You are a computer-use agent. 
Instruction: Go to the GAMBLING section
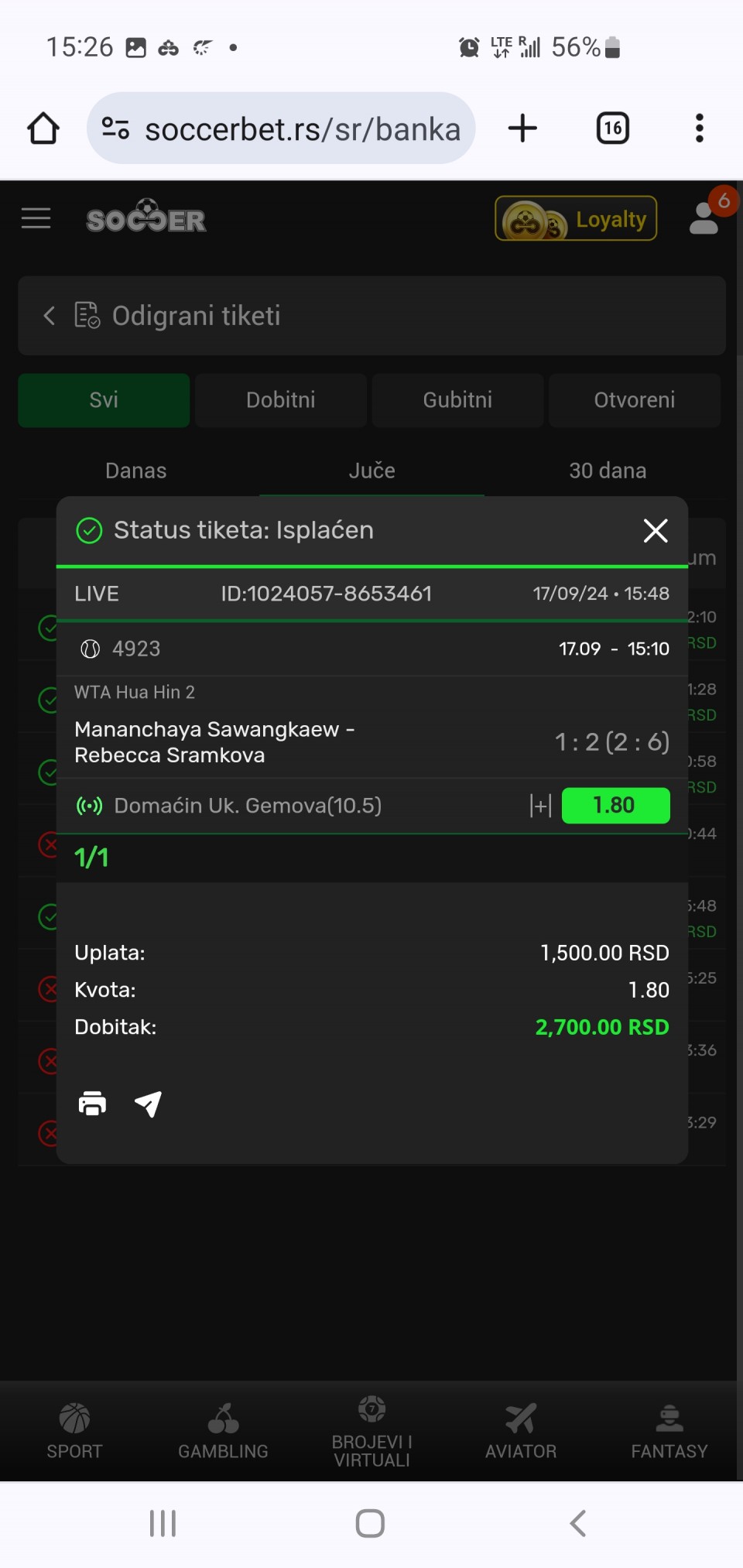pyautogui.click(x=223, y=1432)
